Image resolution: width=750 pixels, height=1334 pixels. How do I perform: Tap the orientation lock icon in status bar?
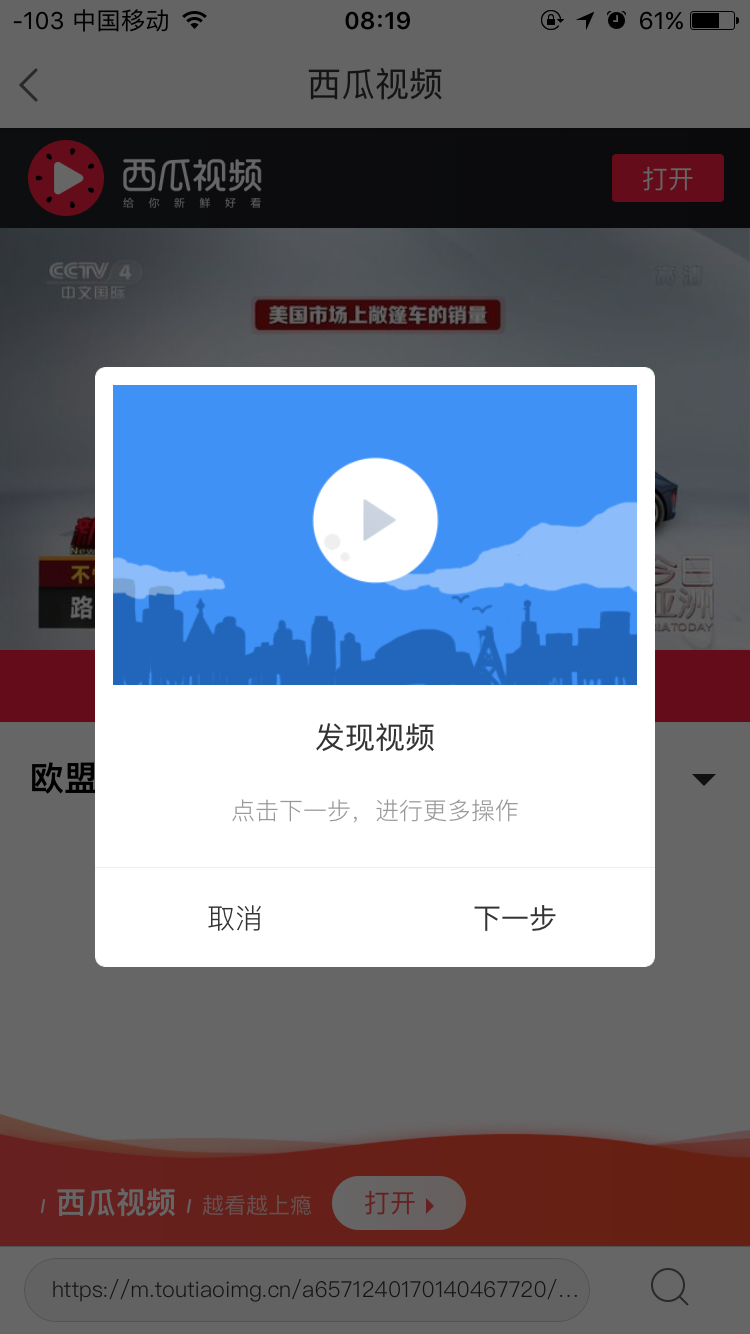[x=552, y=19]
